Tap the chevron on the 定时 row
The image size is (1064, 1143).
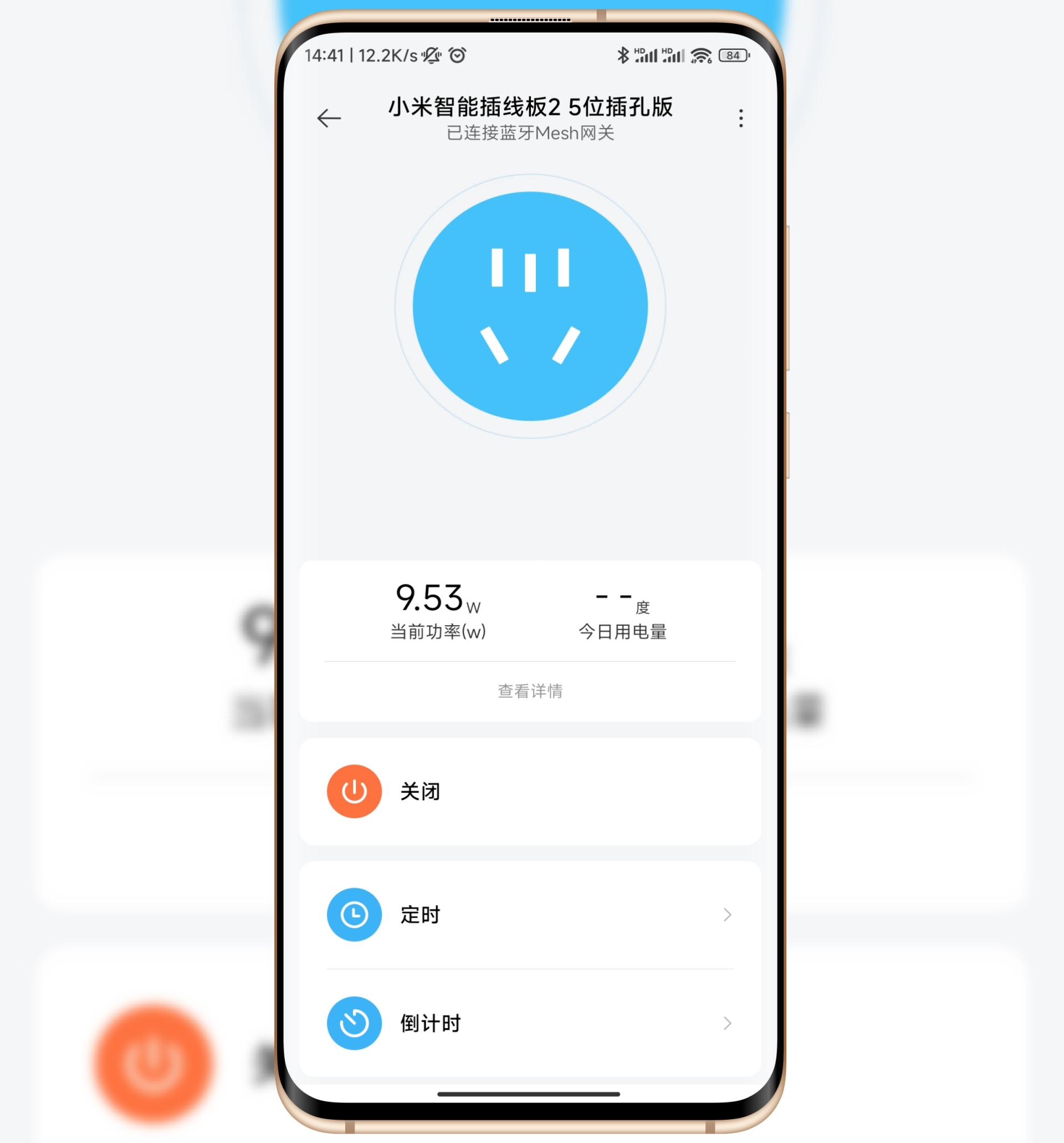[728, 915]
